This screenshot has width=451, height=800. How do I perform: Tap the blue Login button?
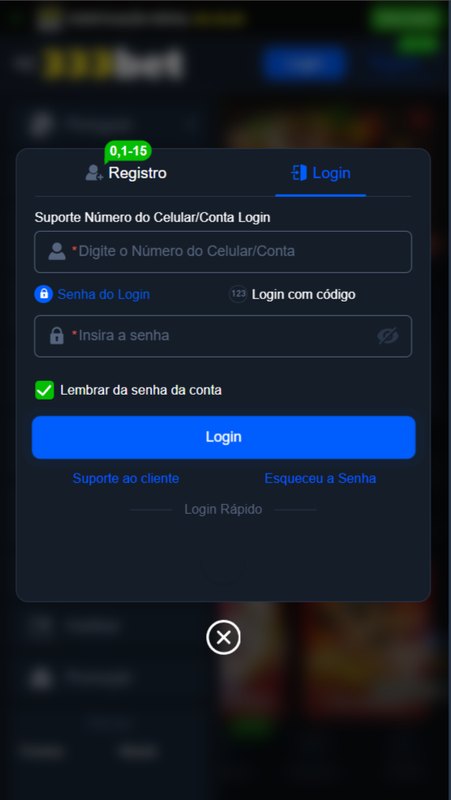[x=223, y=437]
